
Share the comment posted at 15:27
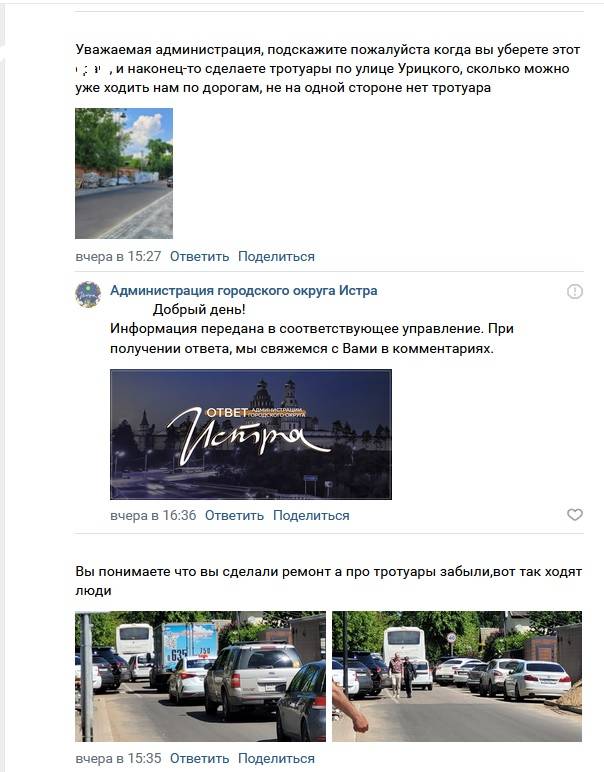click(x=276, y=257)
